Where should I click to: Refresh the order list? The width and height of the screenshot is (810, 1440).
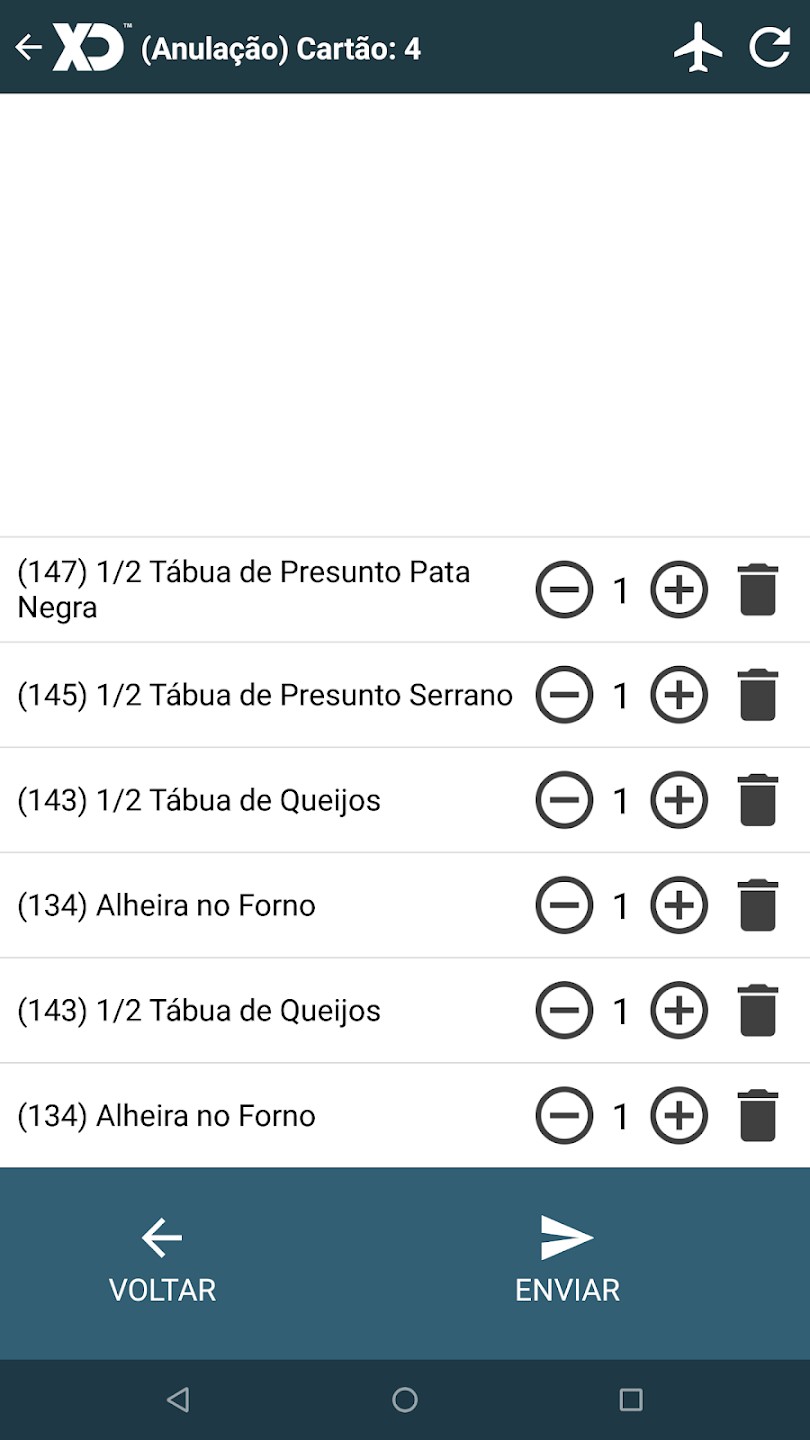point(771,47)
